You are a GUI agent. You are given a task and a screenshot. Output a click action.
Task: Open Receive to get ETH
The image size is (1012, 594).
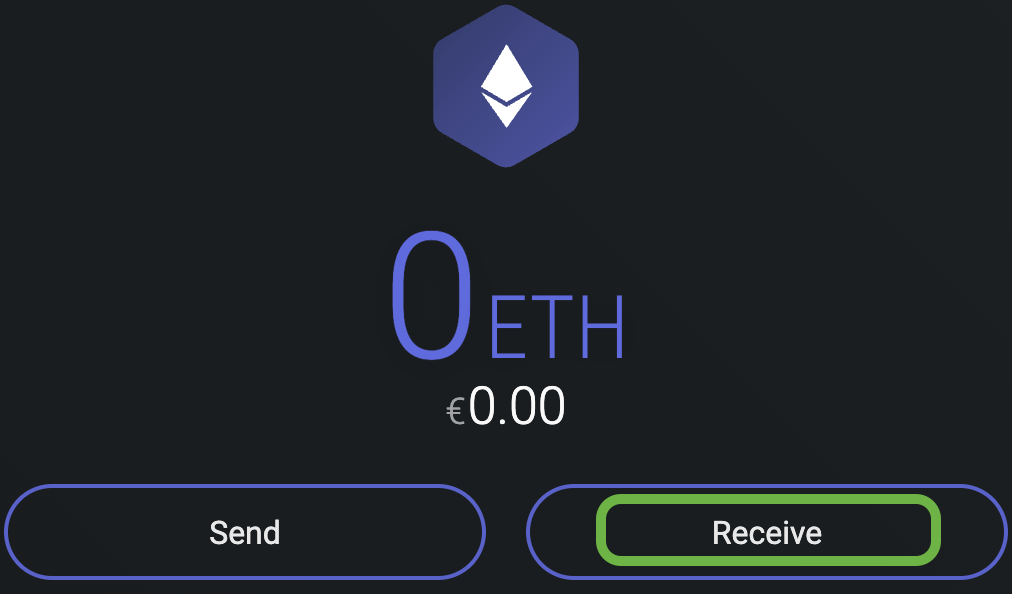coord(767,532)
